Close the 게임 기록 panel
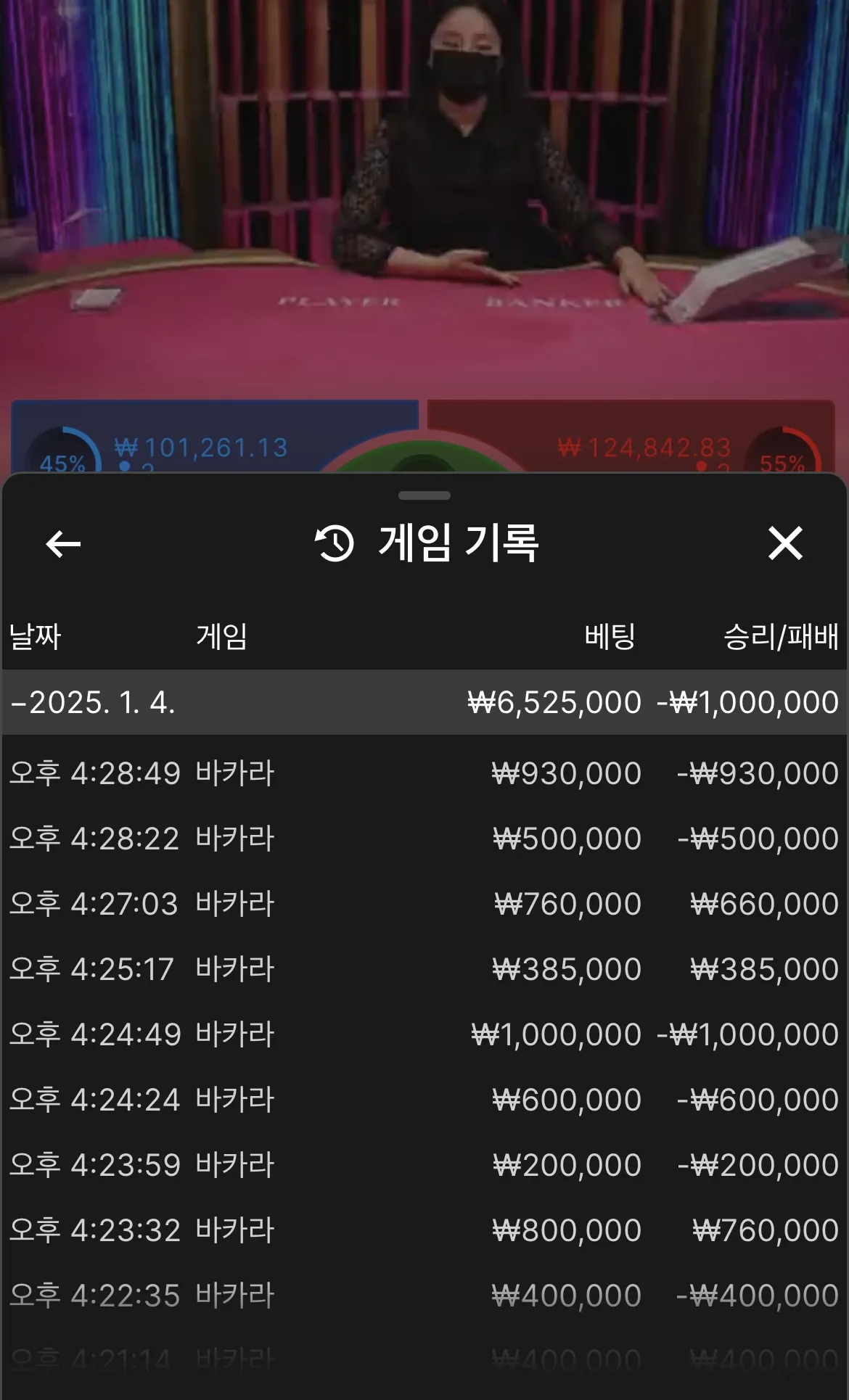849x1400 pixels. tap(785, 543)
